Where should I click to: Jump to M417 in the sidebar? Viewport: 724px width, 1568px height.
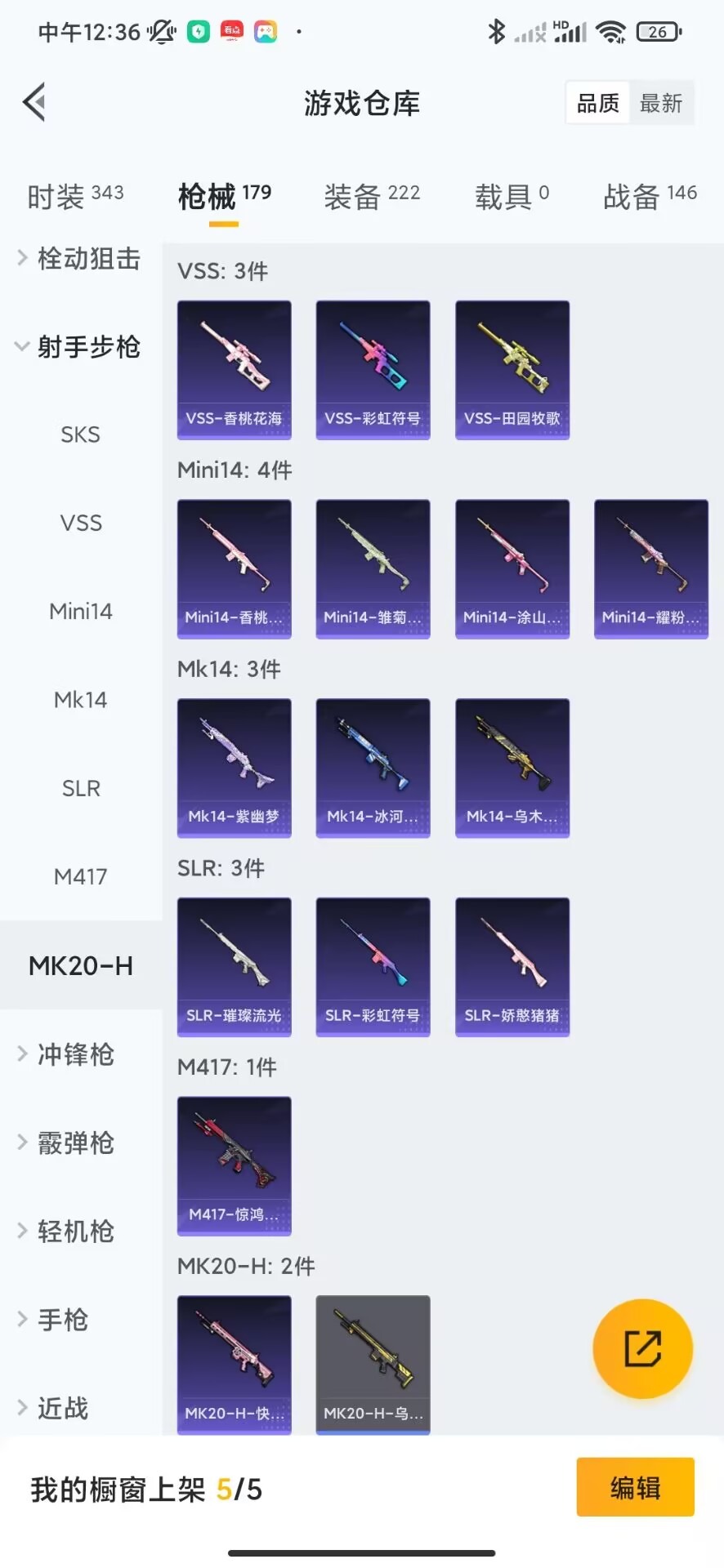point(80,877)
